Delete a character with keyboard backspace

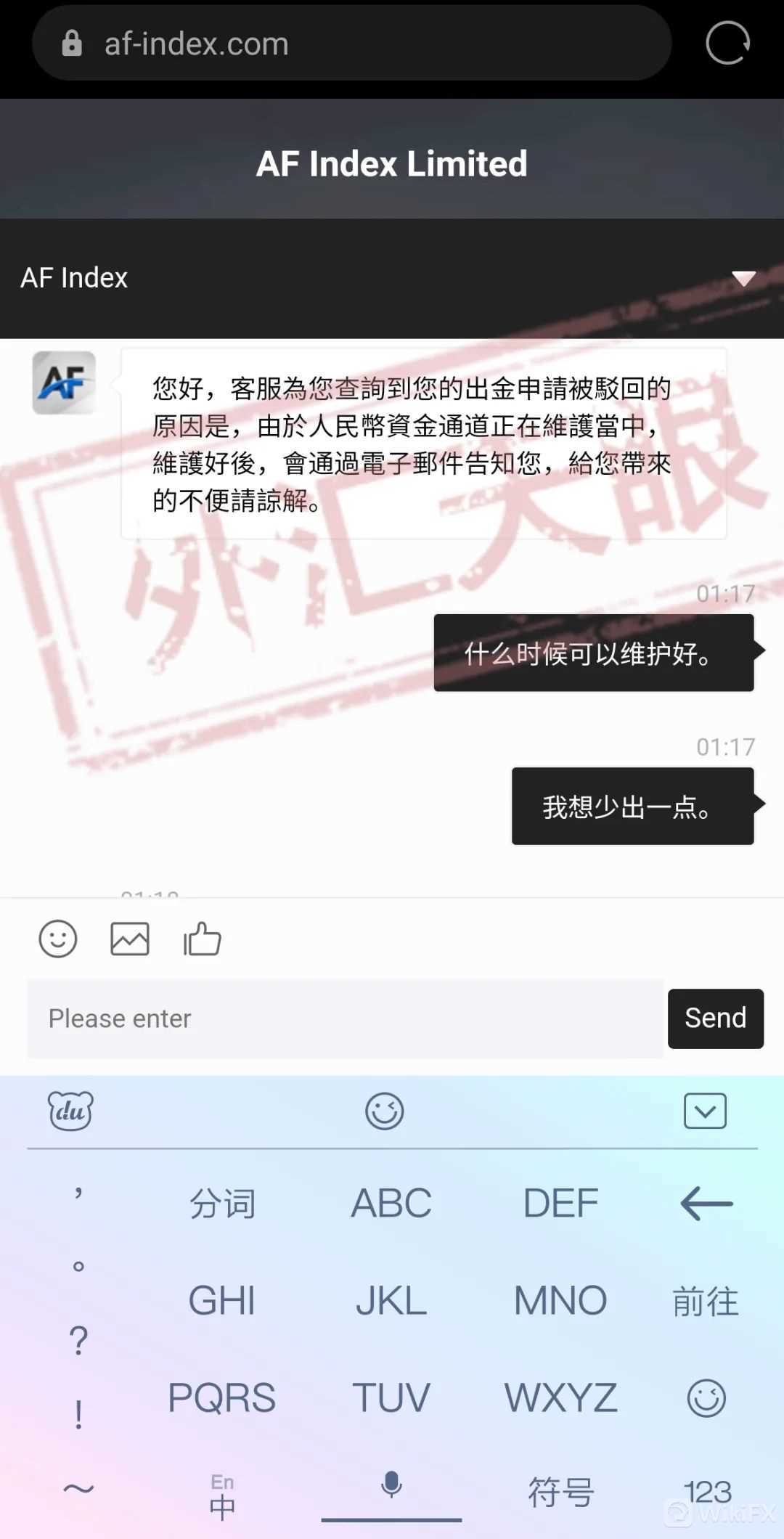pos(706,1204)
